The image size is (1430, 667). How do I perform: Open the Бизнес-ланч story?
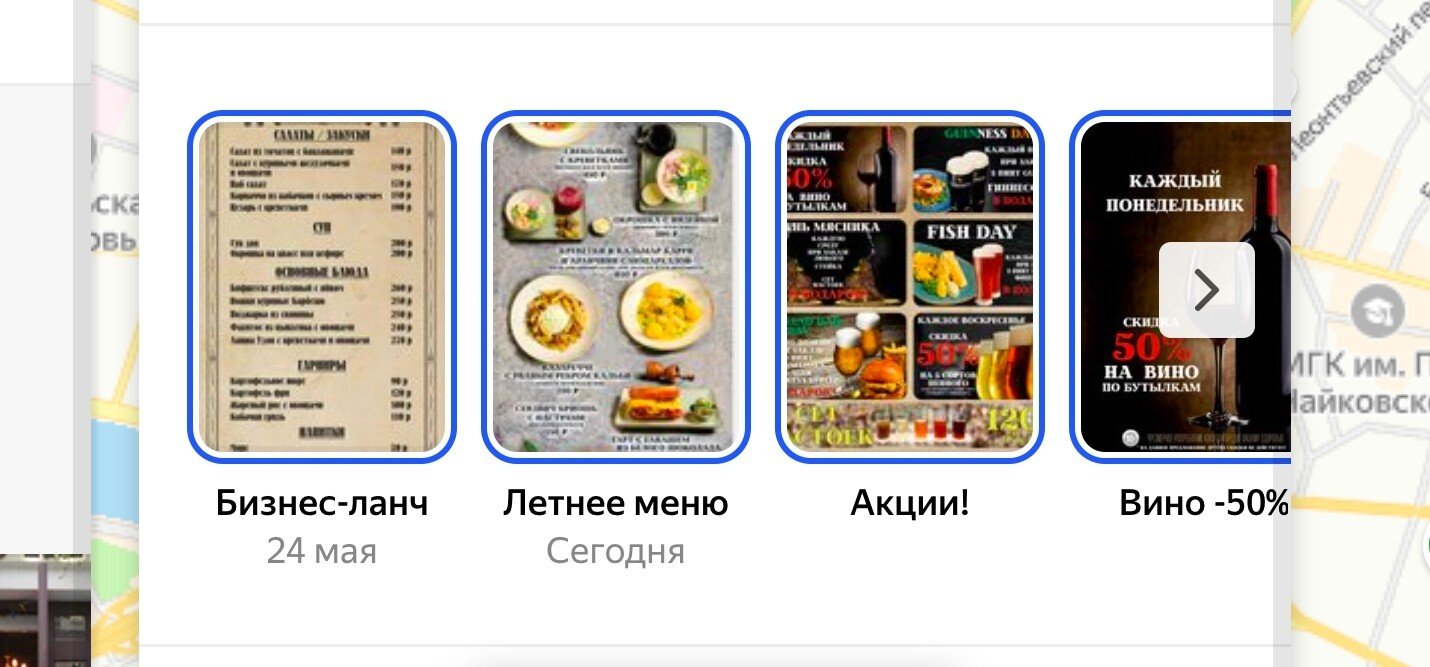pyautogui.click(x=321, y=287)
